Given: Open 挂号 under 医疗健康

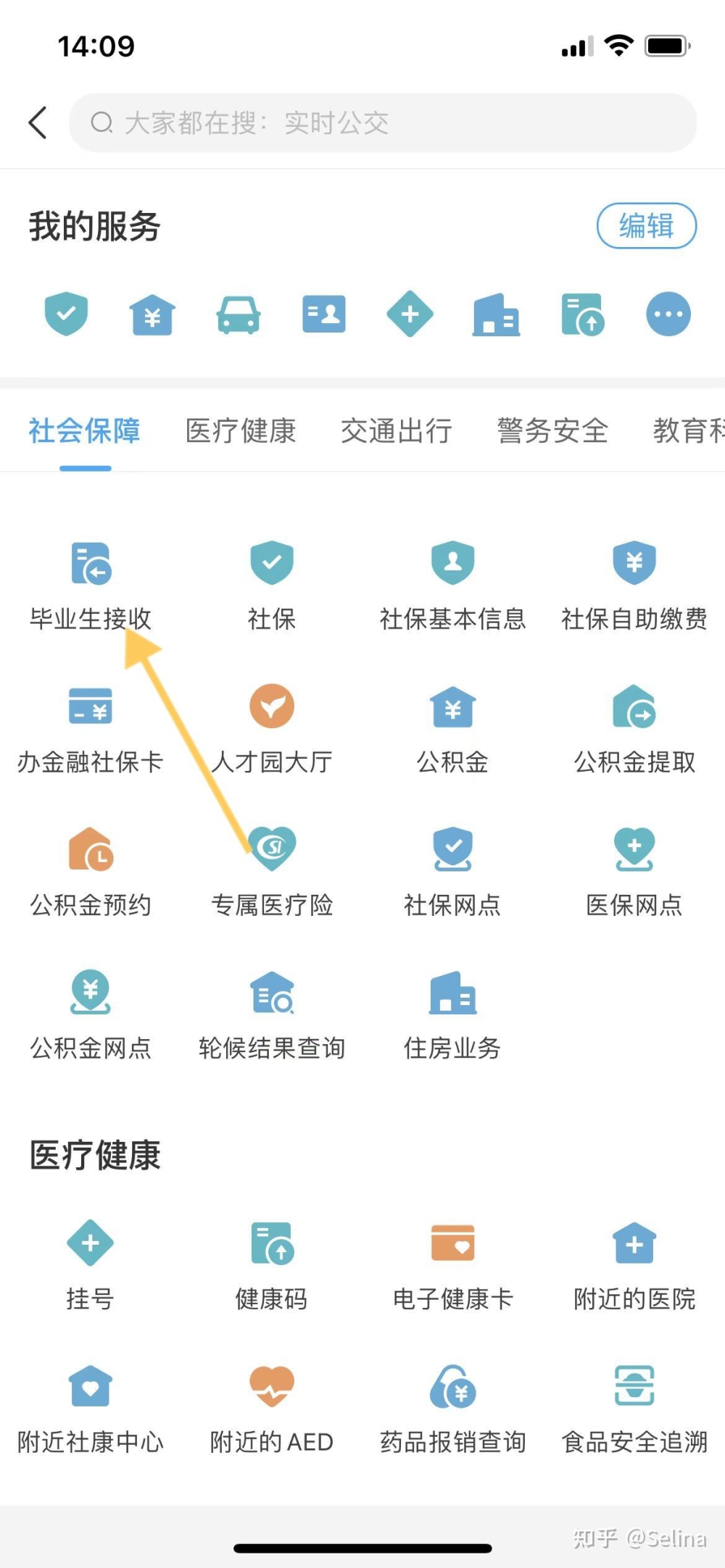Looking at the screenshot, I should click(90, 1265).
